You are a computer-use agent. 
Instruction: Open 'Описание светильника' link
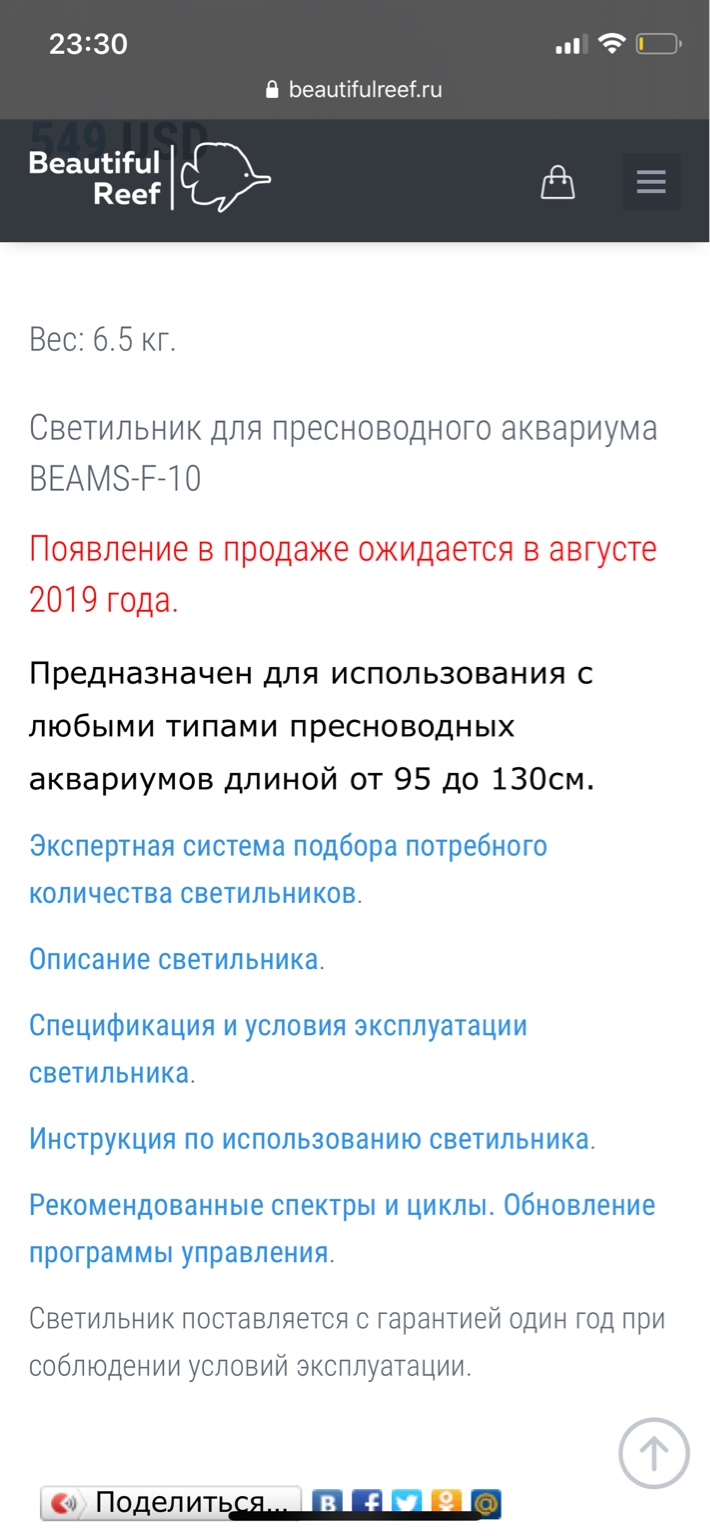point(173,960)
